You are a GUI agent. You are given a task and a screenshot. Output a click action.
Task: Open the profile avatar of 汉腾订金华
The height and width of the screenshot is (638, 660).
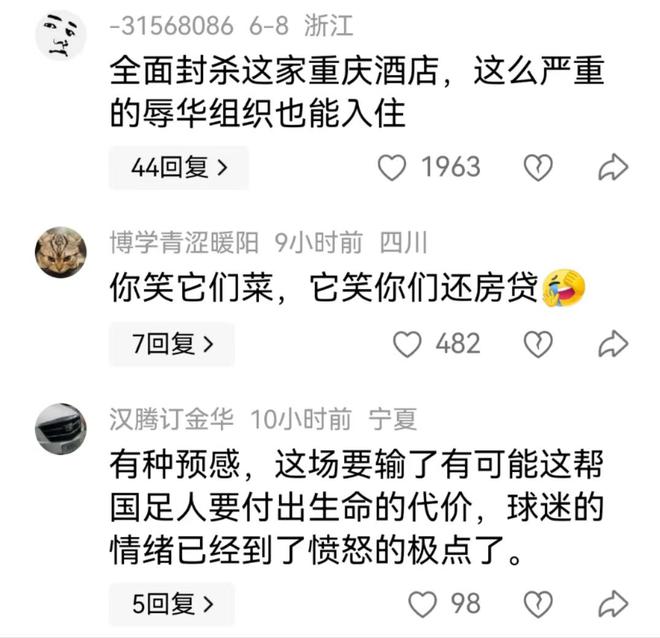61,429
